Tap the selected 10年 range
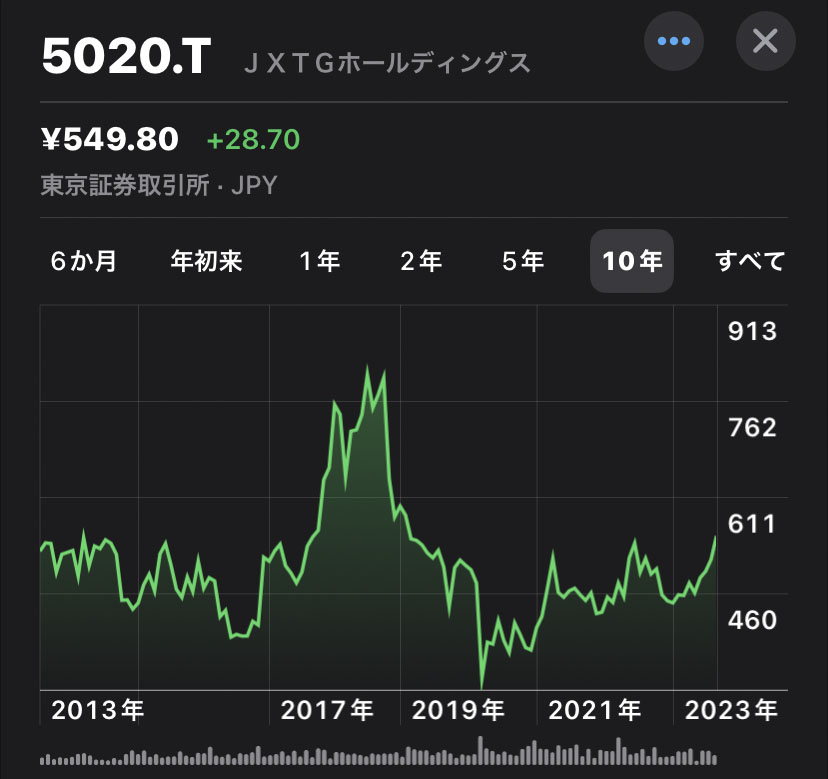The image size is (828, 779). [x=632, y=262]
